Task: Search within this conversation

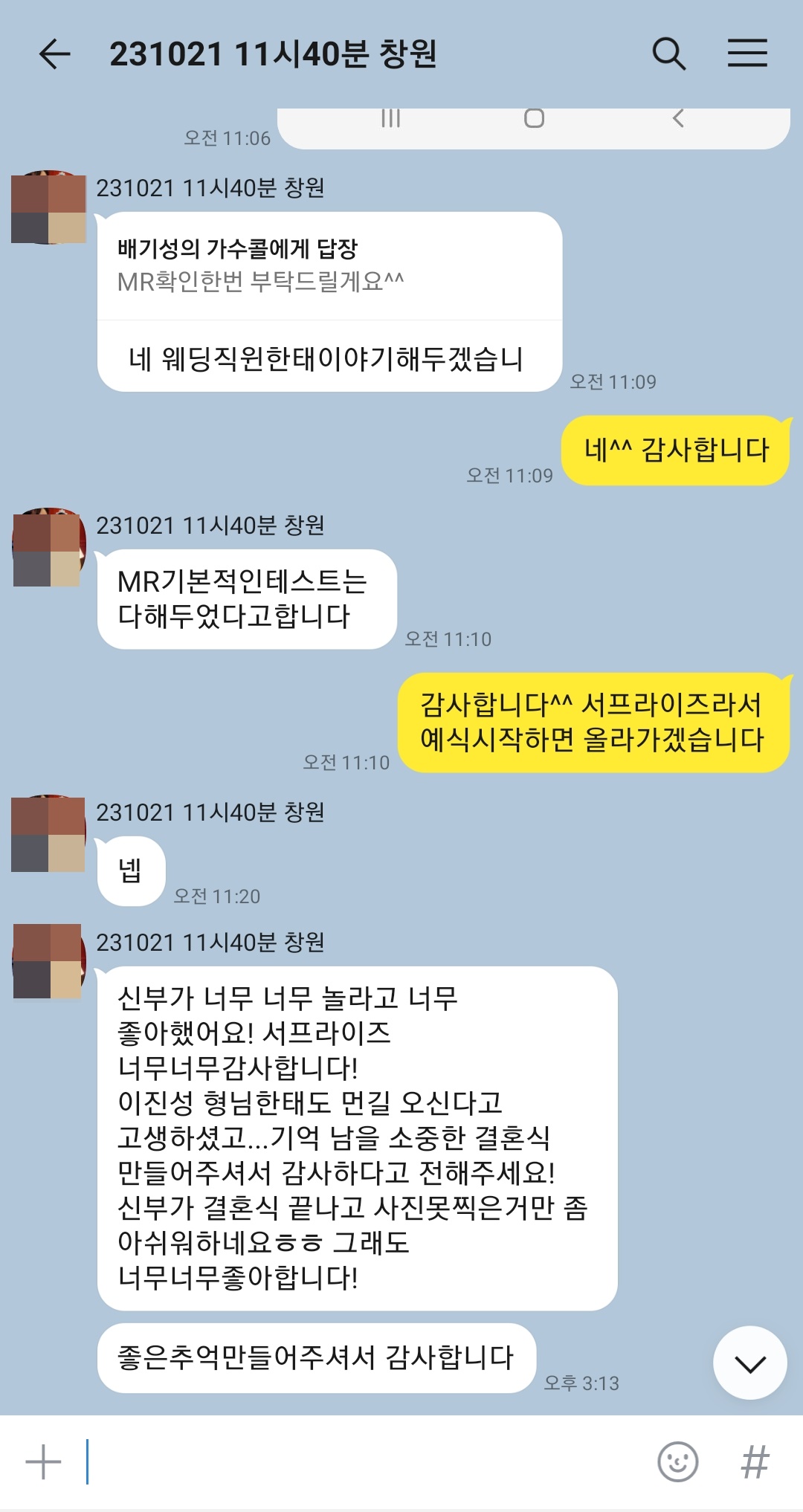Action: tap(668, 54)
